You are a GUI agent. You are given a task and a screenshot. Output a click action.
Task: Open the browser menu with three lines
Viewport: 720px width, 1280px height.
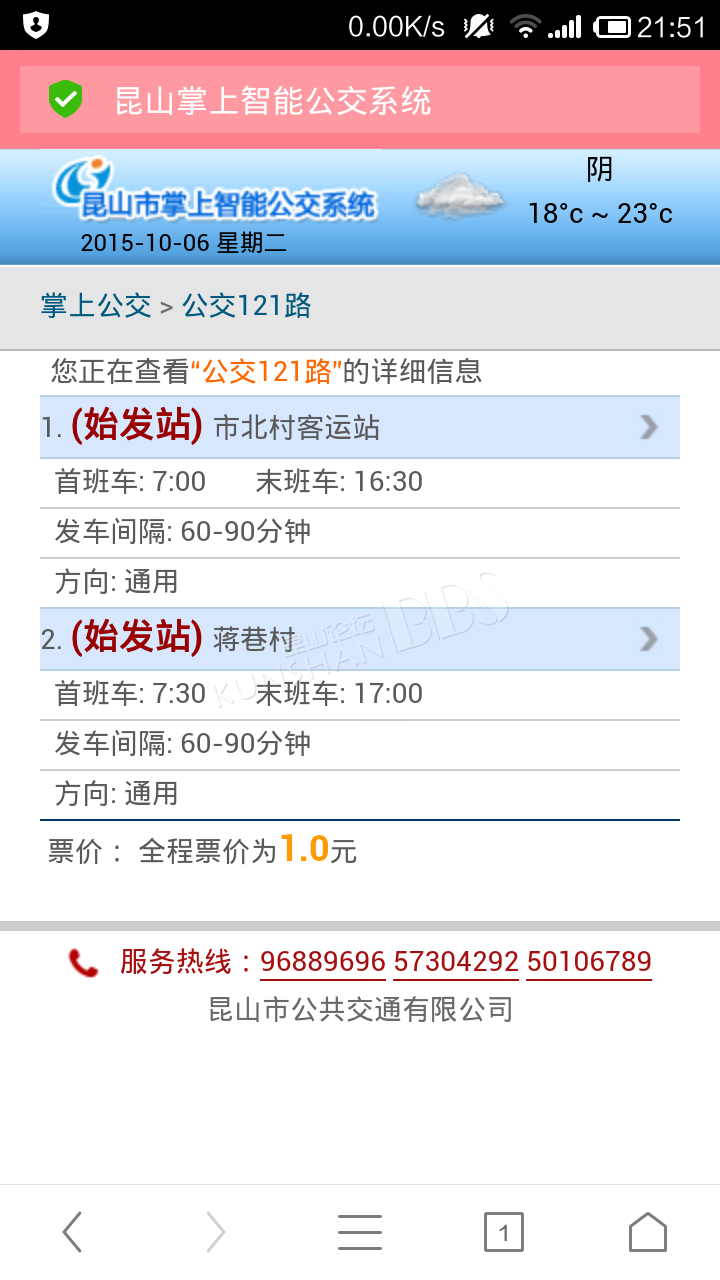pyautogui.click(x=360, y=1232)
